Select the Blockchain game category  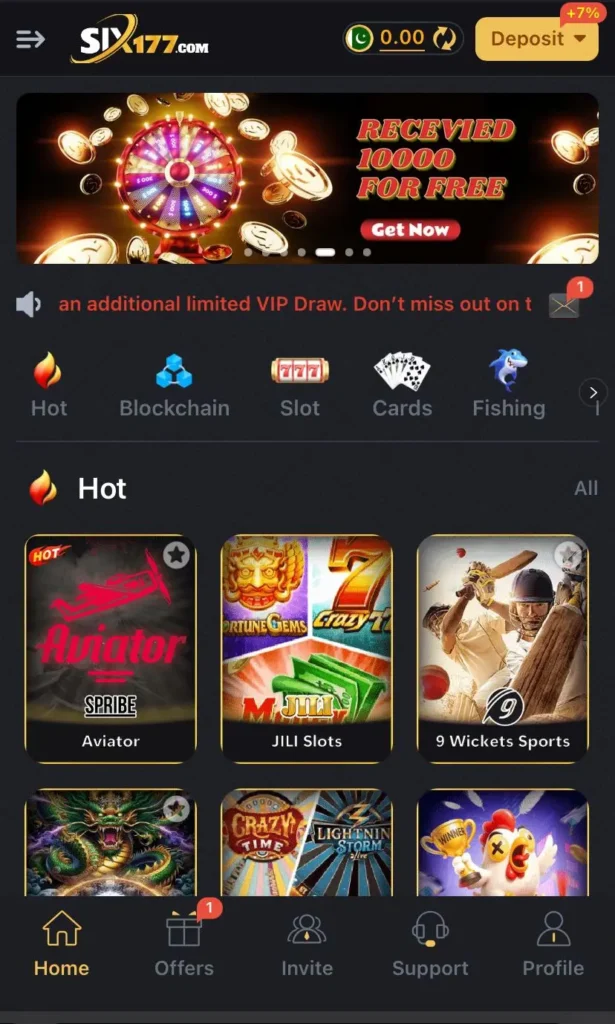click(x=174, y=385)
